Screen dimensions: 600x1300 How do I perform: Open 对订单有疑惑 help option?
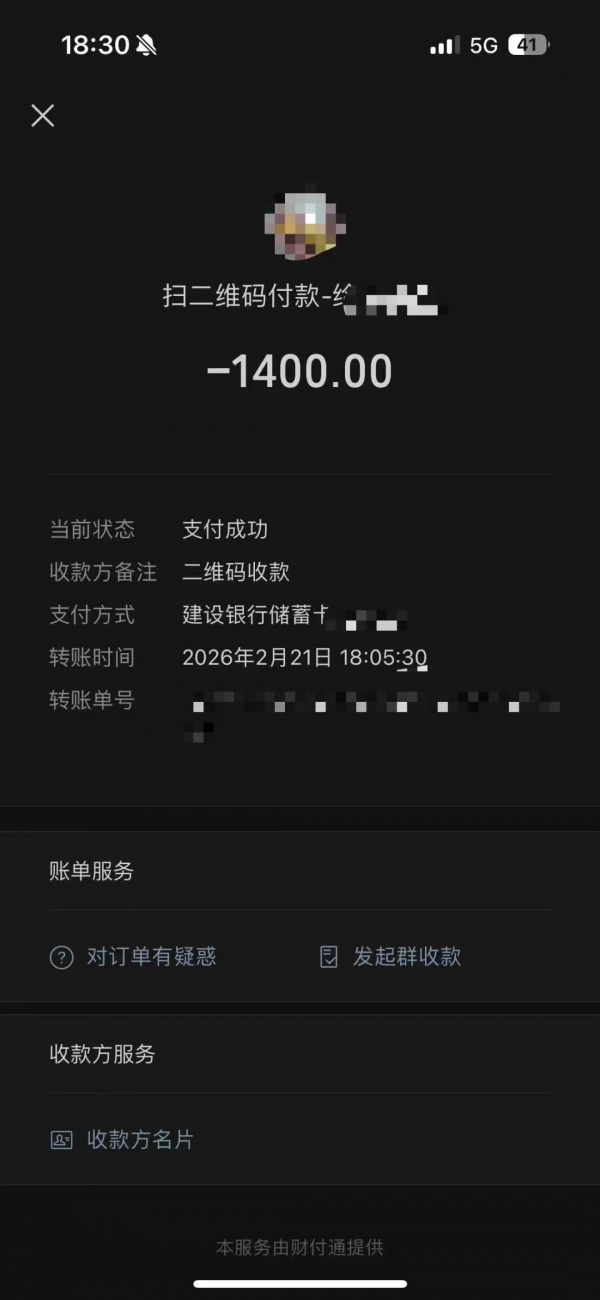click(133, 957)
